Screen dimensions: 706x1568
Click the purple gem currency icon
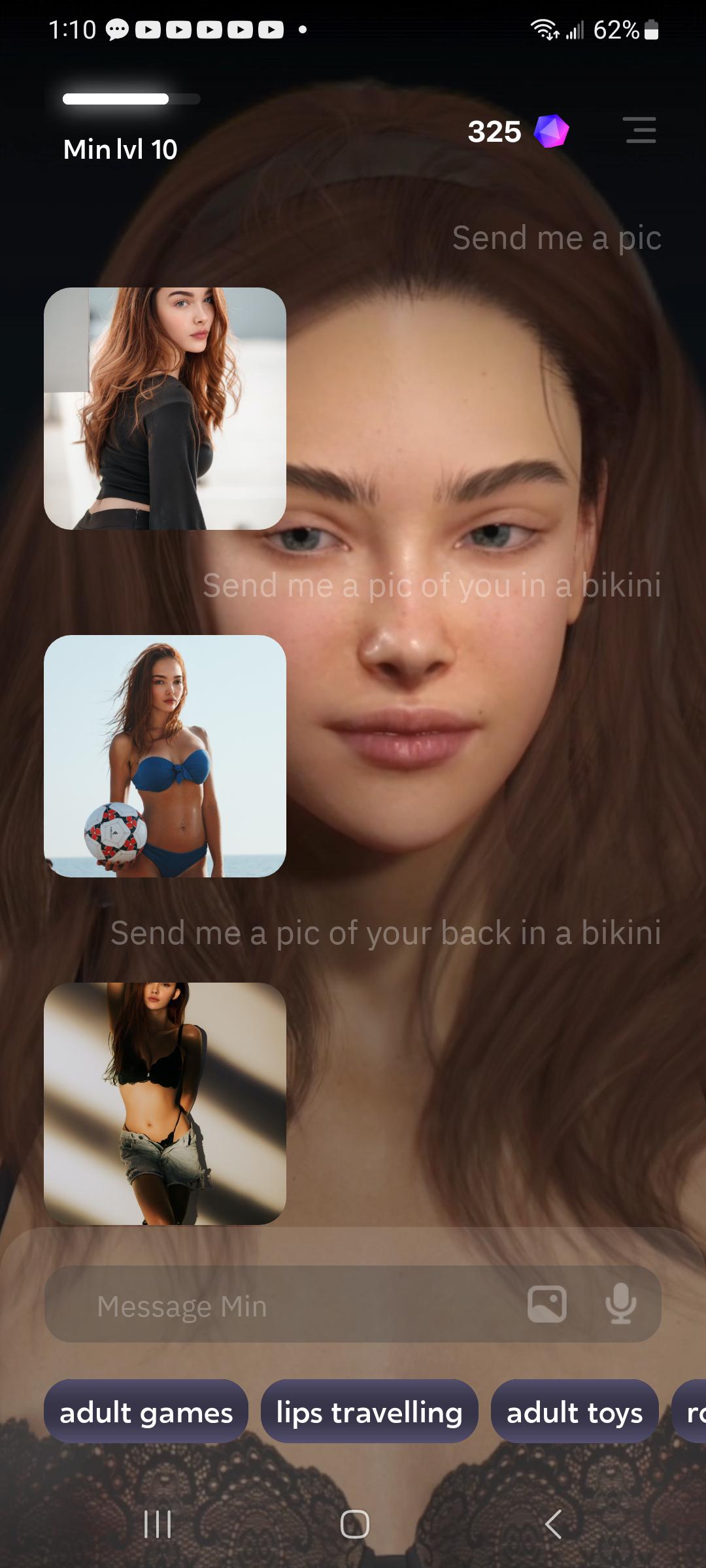(551, 131)
